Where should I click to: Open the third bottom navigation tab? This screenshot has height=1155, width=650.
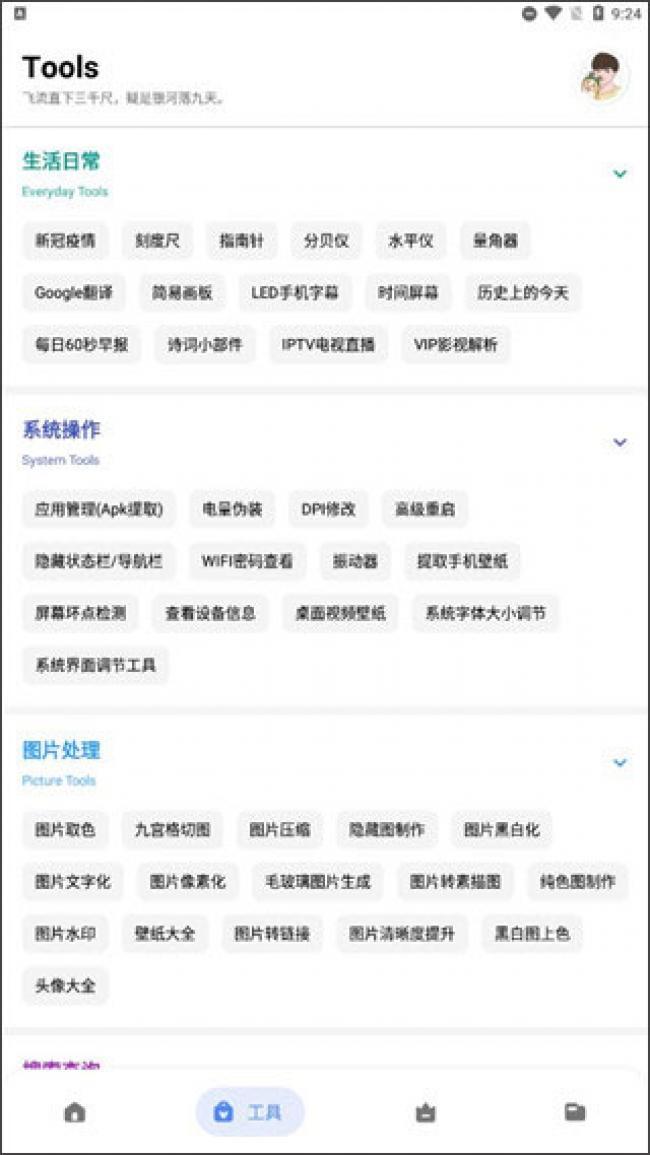click(x=425, y=1112)
